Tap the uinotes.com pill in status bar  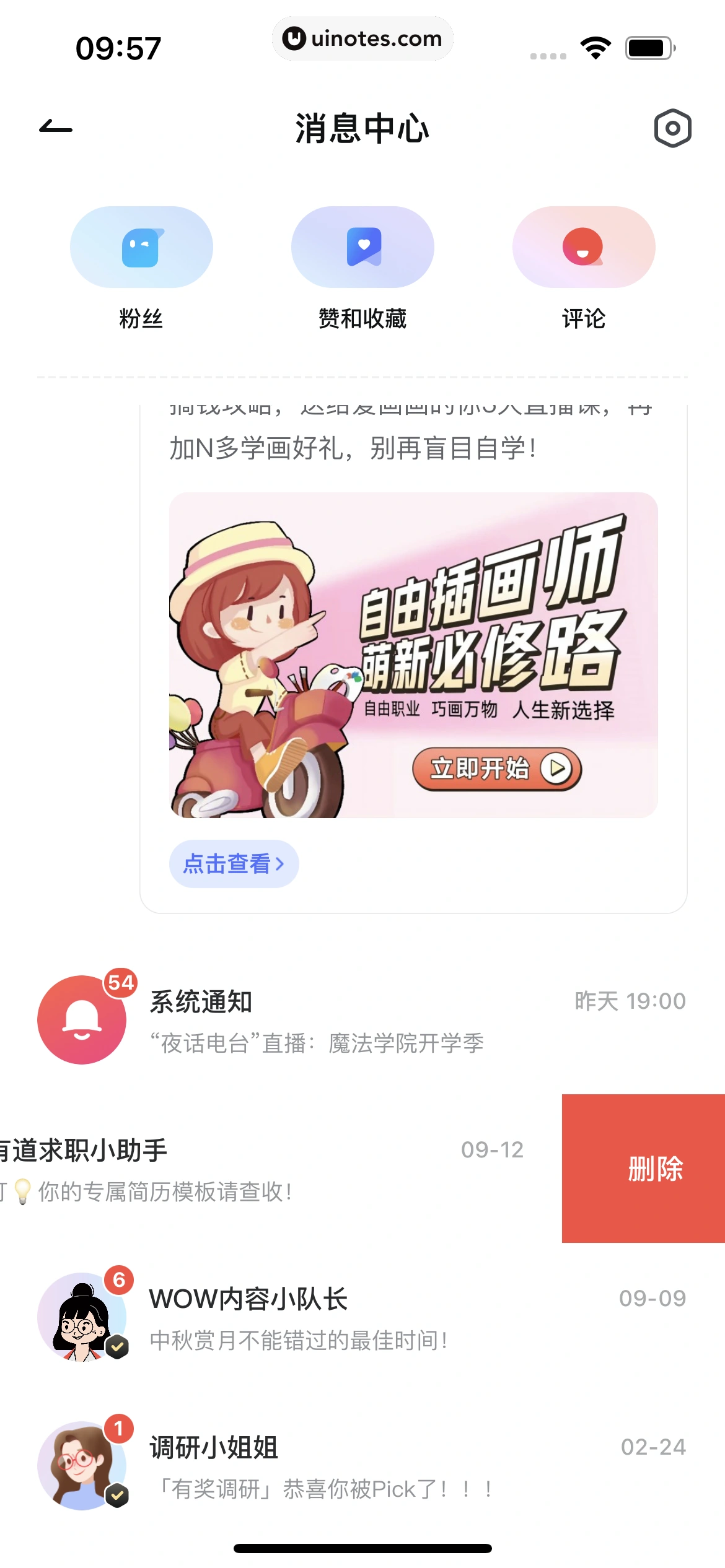pos(362,38)
